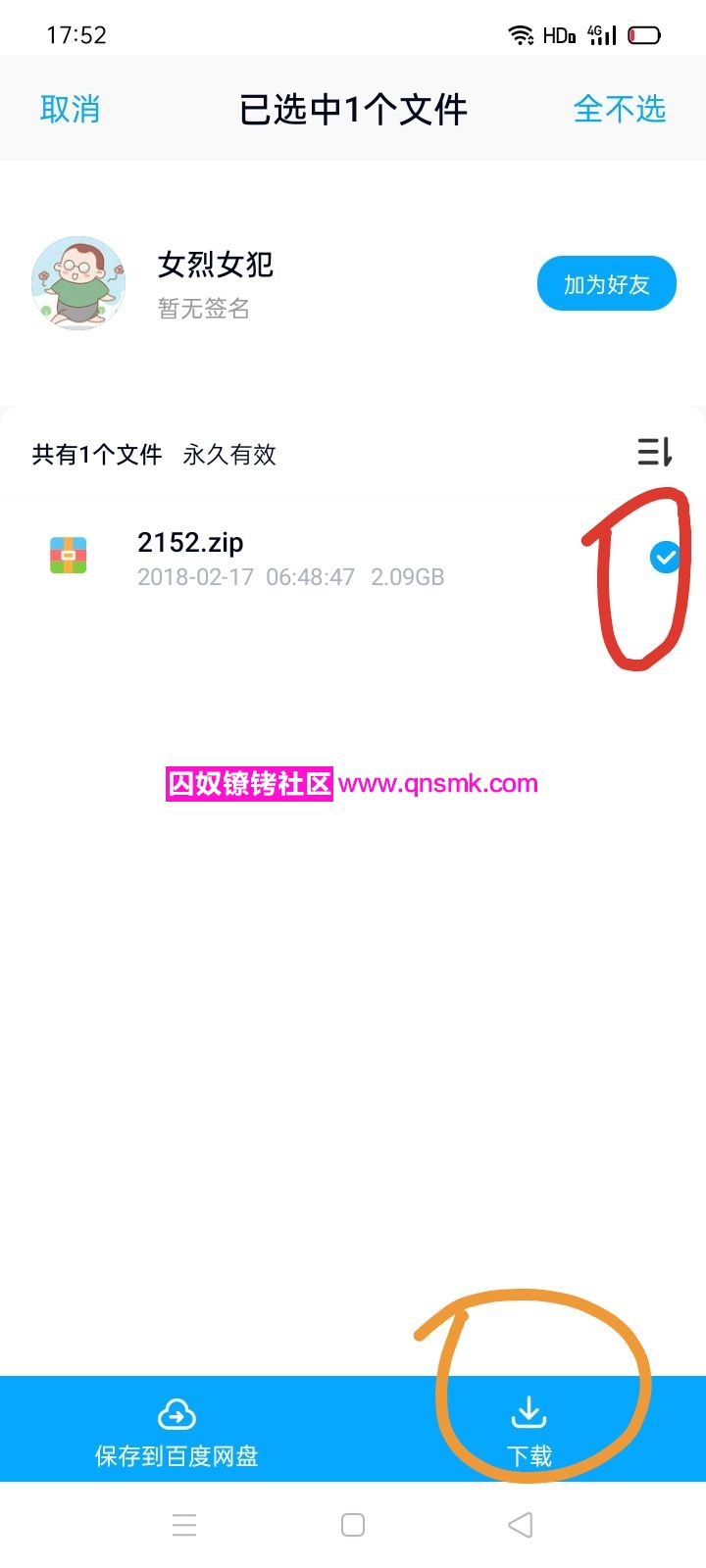
Task: Go back with the system back button
Action: 521,1525
